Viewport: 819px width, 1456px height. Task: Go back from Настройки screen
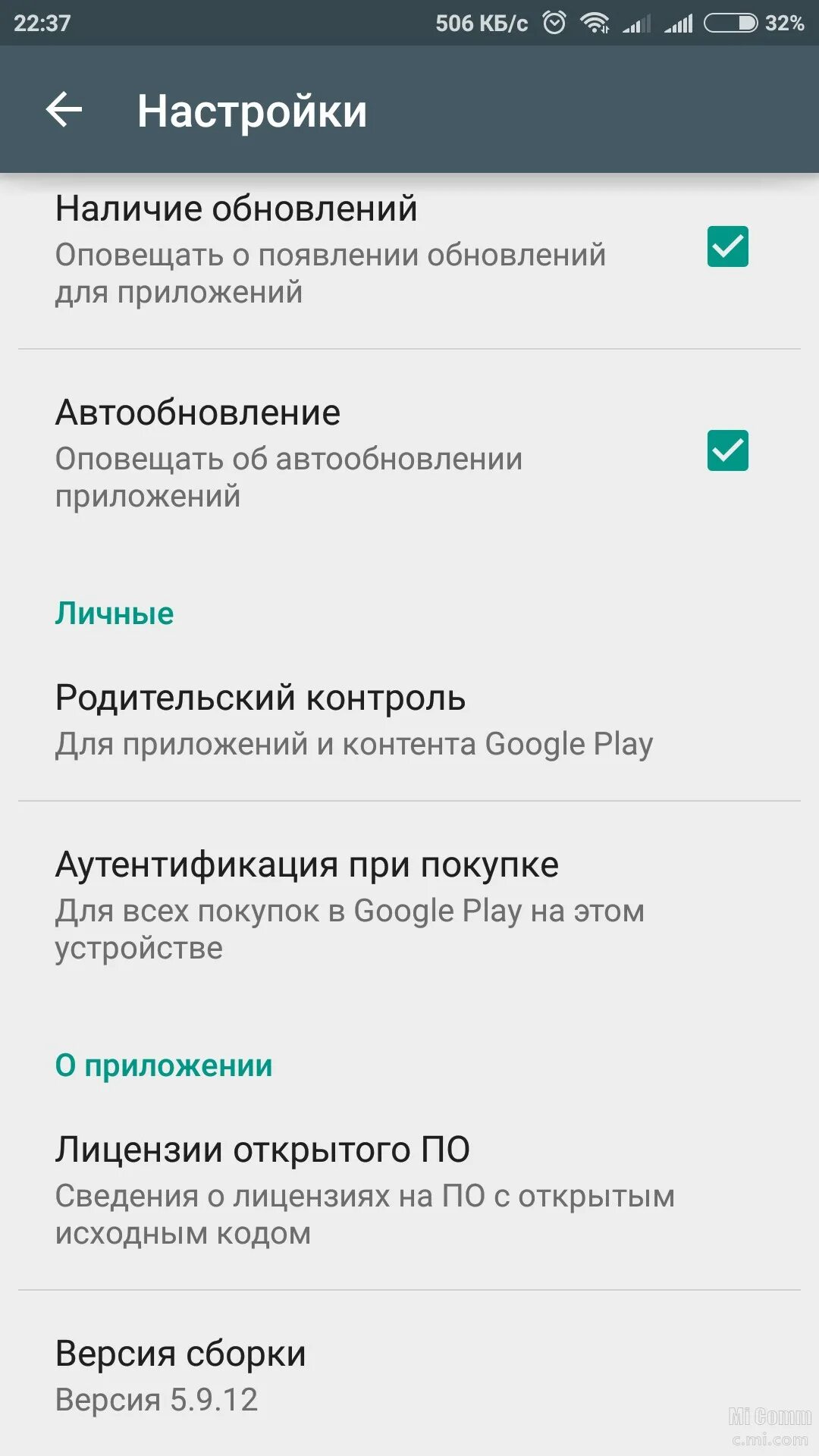pos(64,111)
